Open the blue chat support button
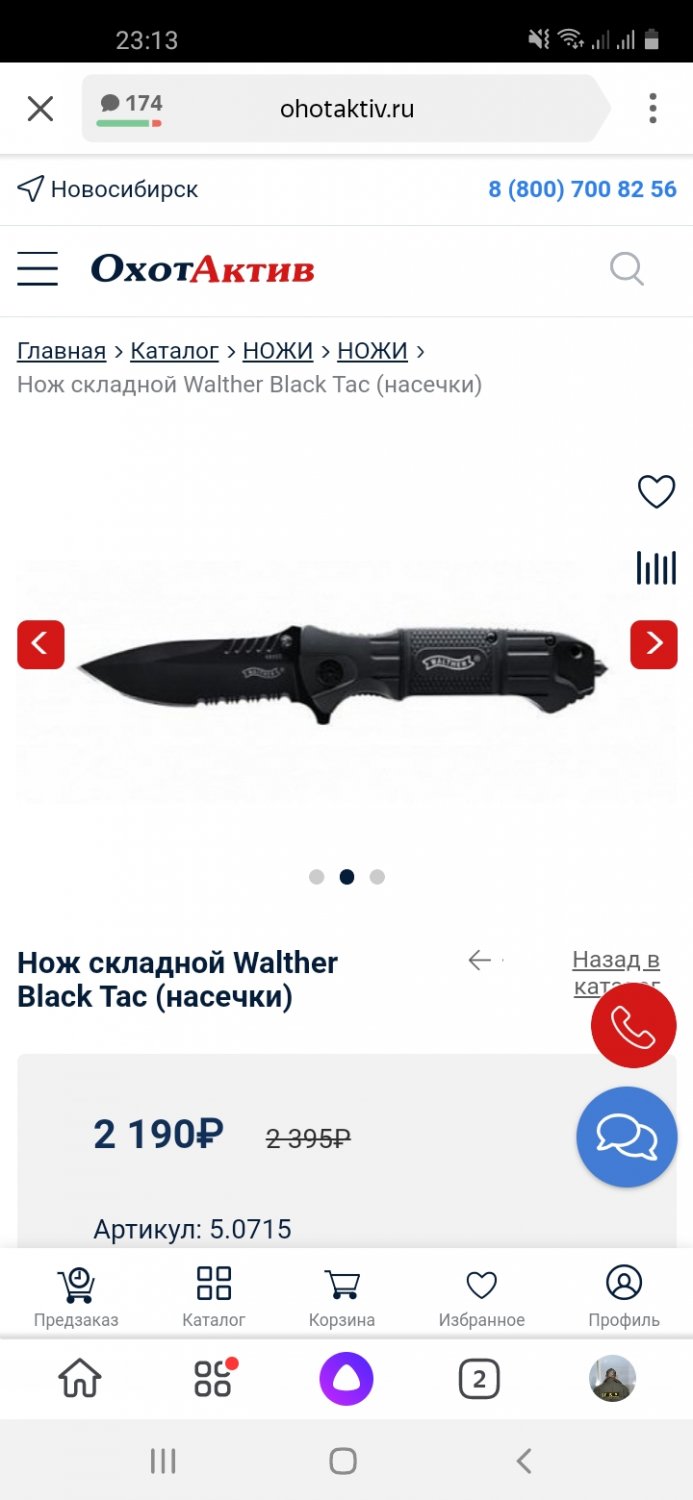 (x=627, y=1137)
